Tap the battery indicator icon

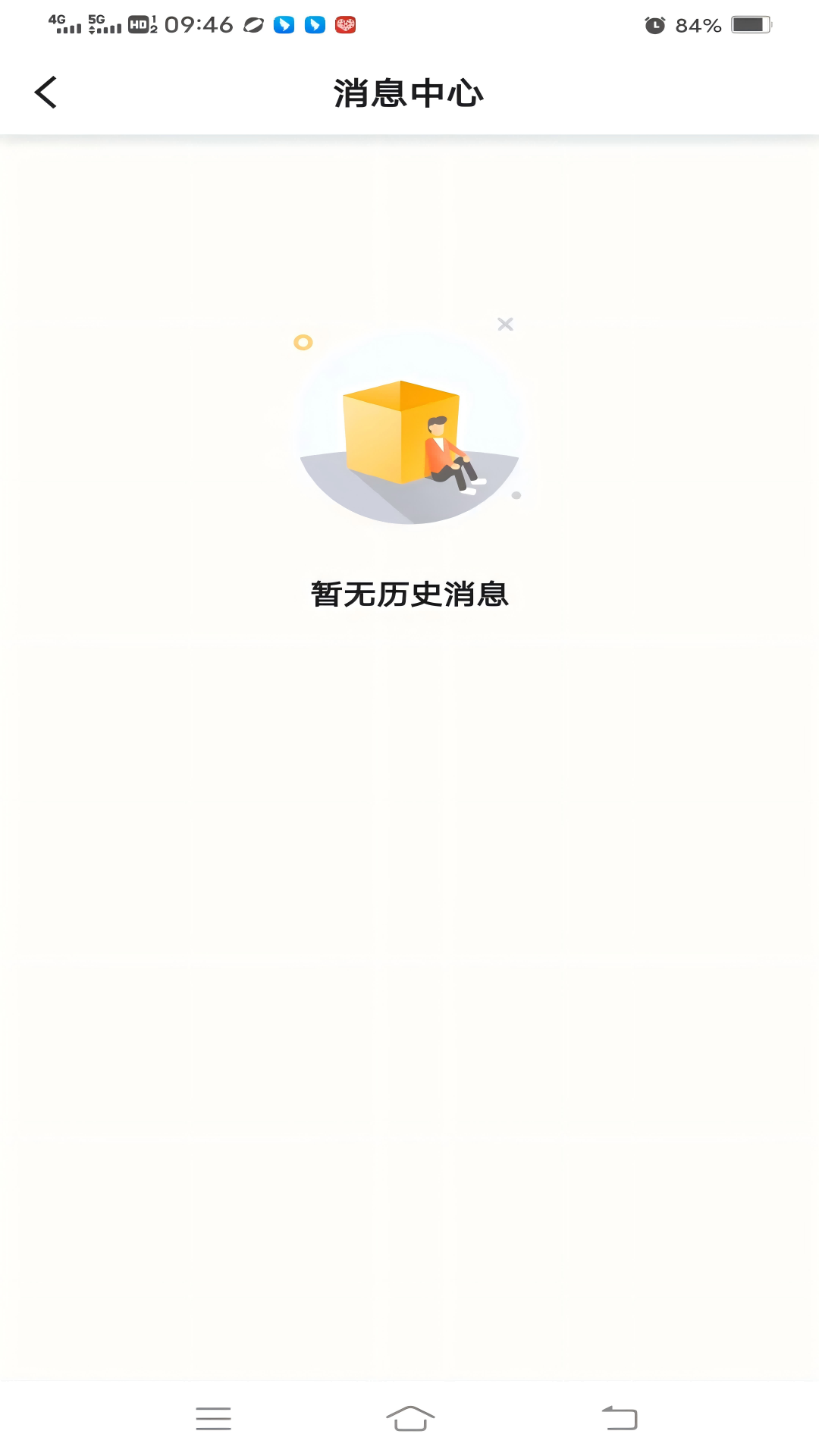(x=749, y=25)
